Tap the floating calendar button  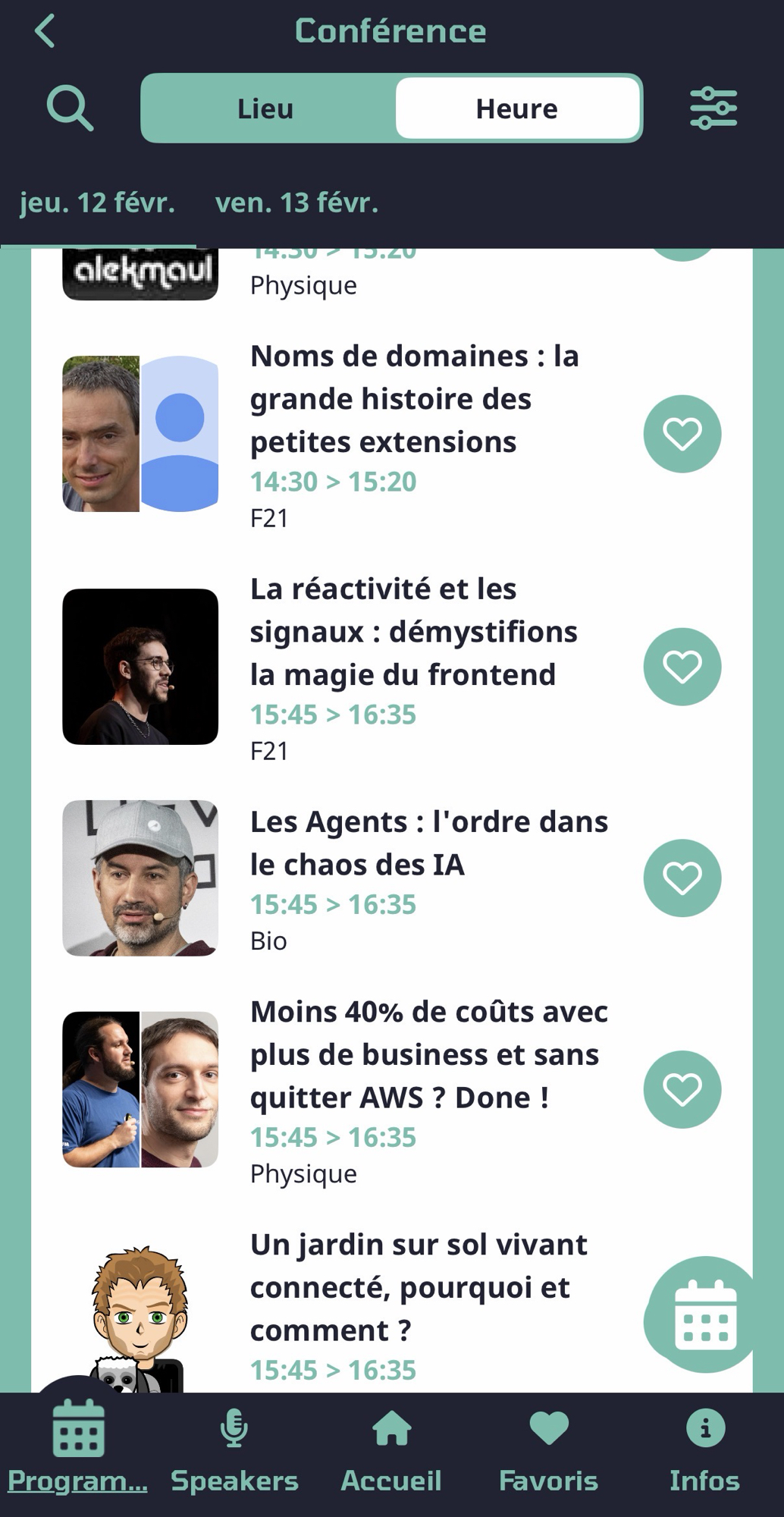704,1316
